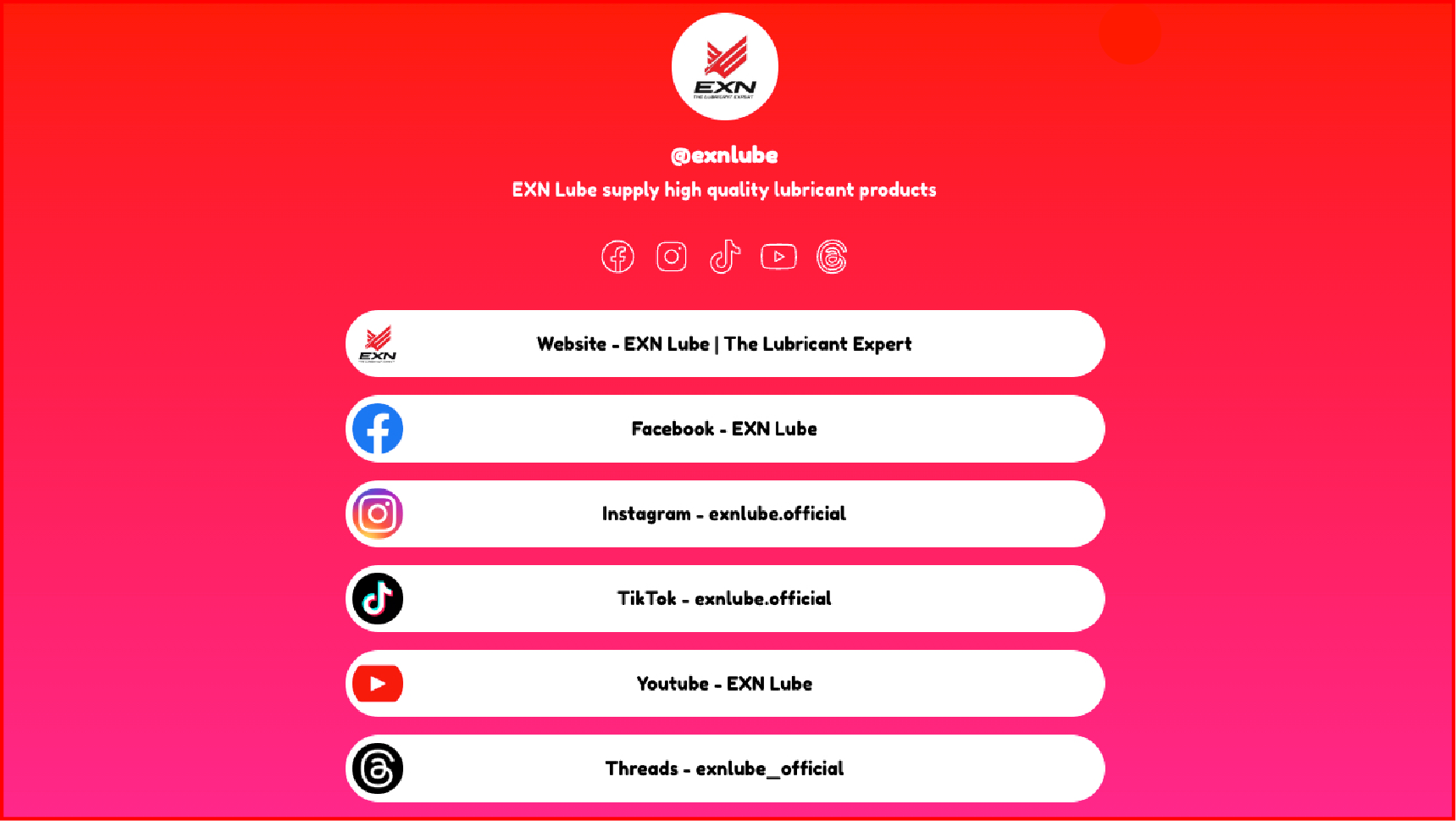Visit Website - EXN Lube link
Screen dimensions: 1456x821
pyautogui.click(x=724, y=344)
